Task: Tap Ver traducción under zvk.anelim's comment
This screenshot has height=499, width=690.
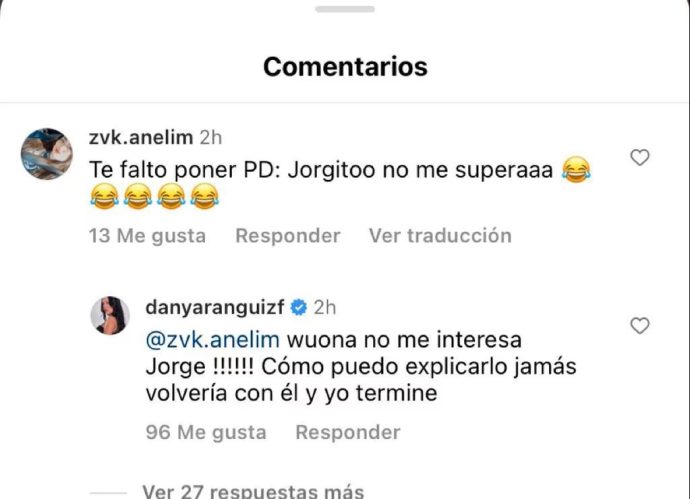Action: [x=439, y=236]
